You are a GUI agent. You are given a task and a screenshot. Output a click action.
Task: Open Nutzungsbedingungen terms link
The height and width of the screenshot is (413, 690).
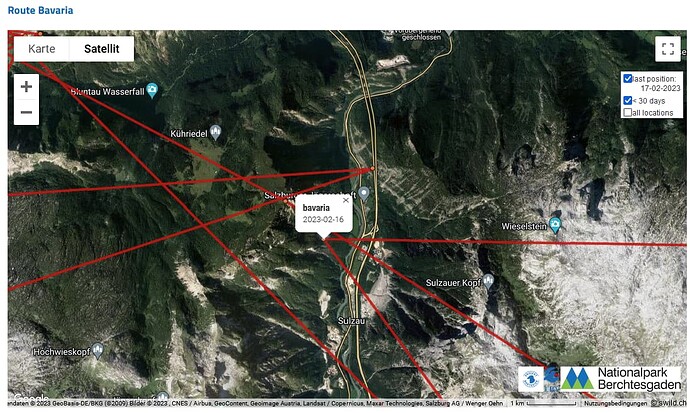point(614,403)
